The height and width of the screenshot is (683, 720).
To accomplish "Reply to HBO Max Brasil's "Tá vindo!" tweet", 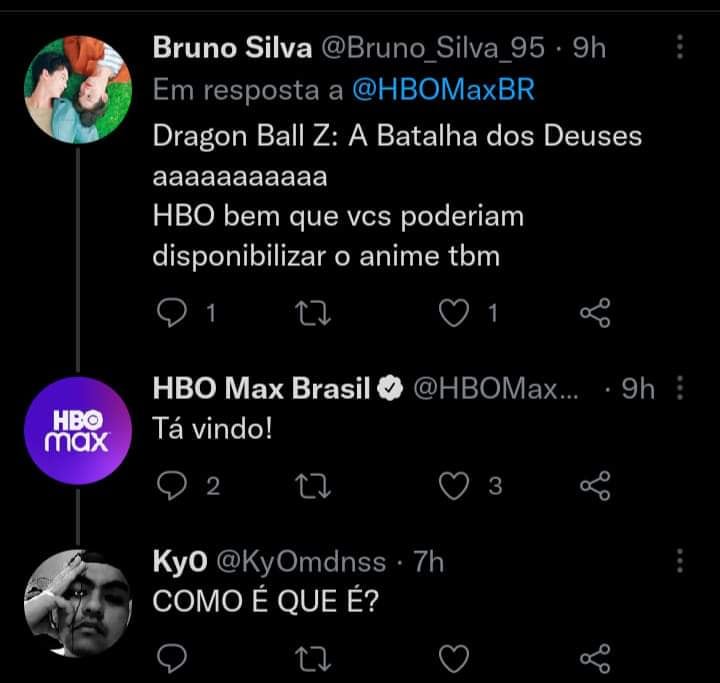I will pyautogui.click(x=173, y=486).
